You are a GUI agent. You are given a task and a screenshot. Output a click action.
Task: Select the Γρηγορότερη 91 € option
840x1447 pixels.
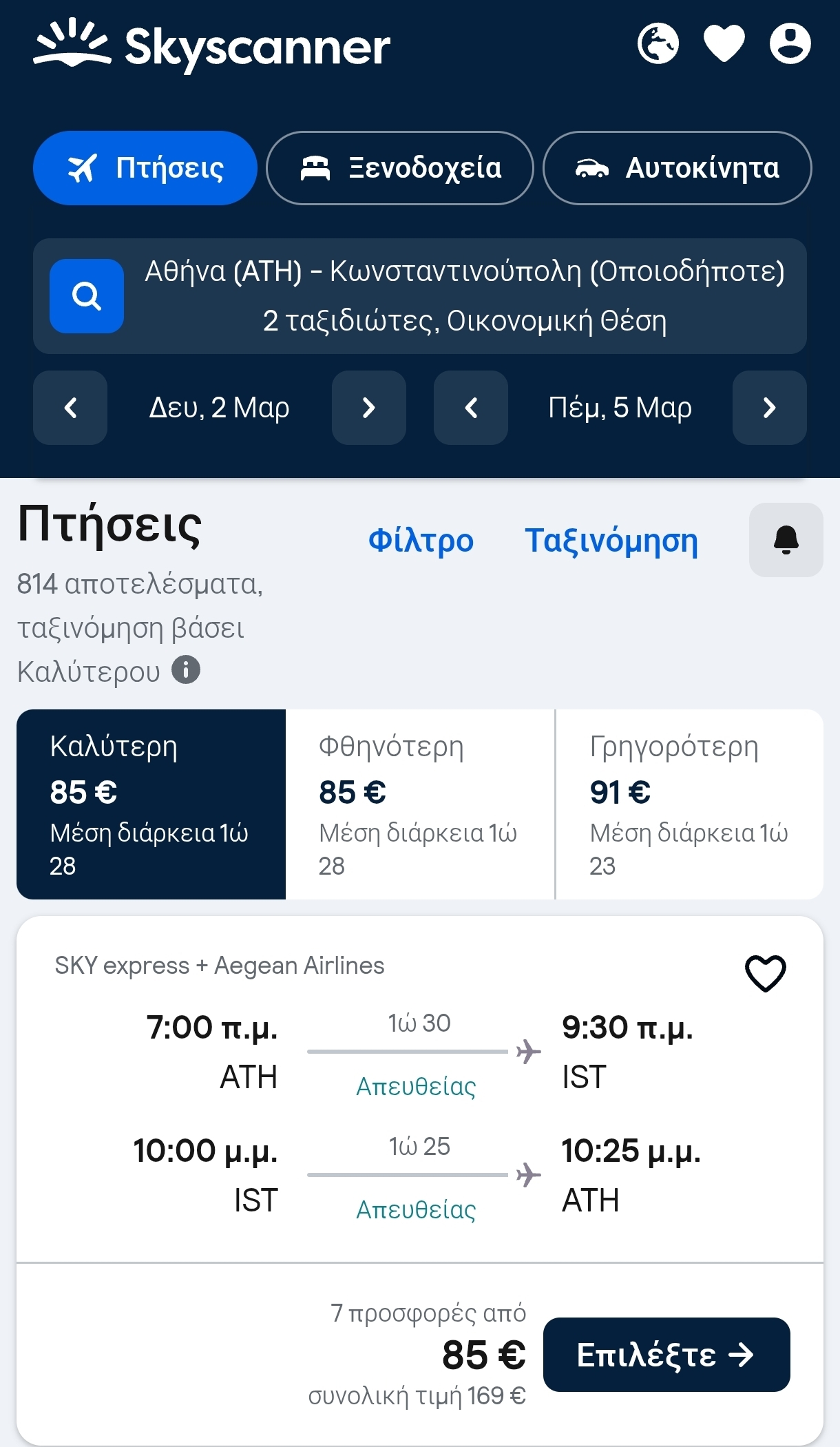pos(689,804)
